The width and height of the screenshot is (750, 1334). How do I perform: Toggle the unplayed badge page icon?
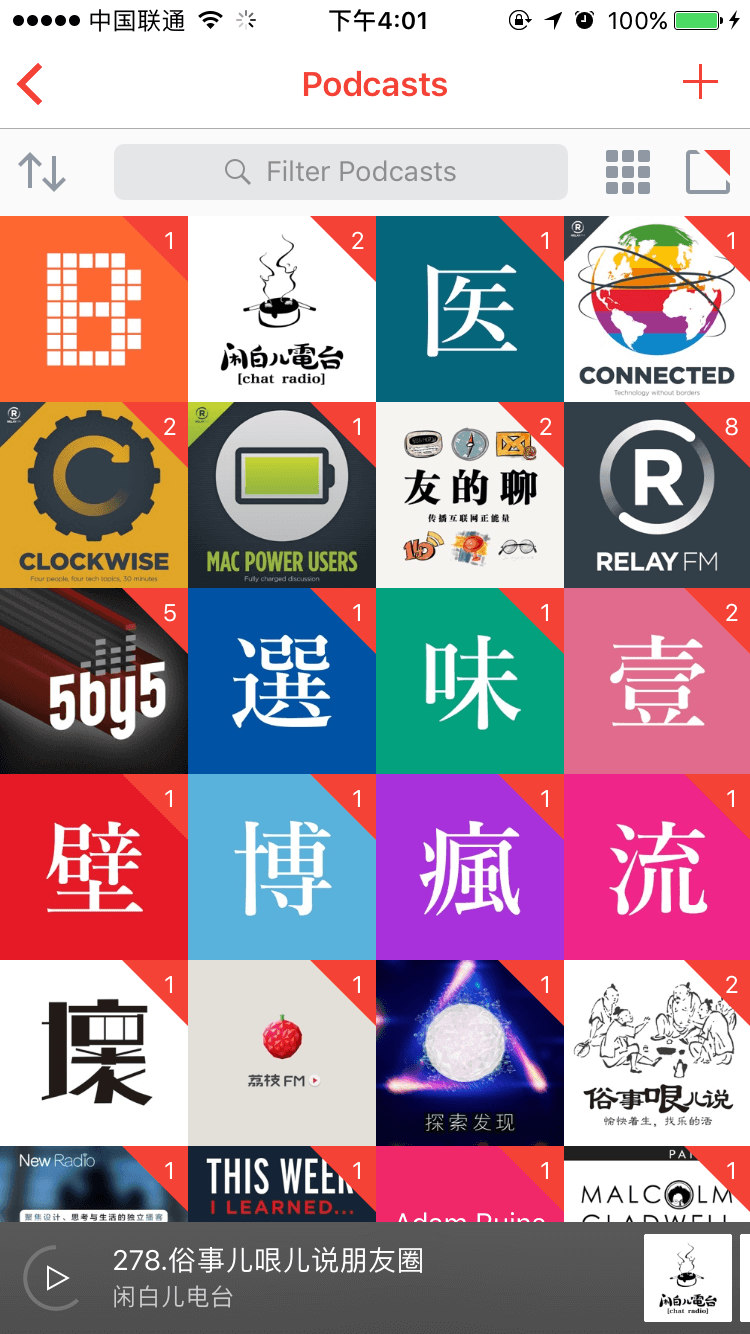click(708, 172)
